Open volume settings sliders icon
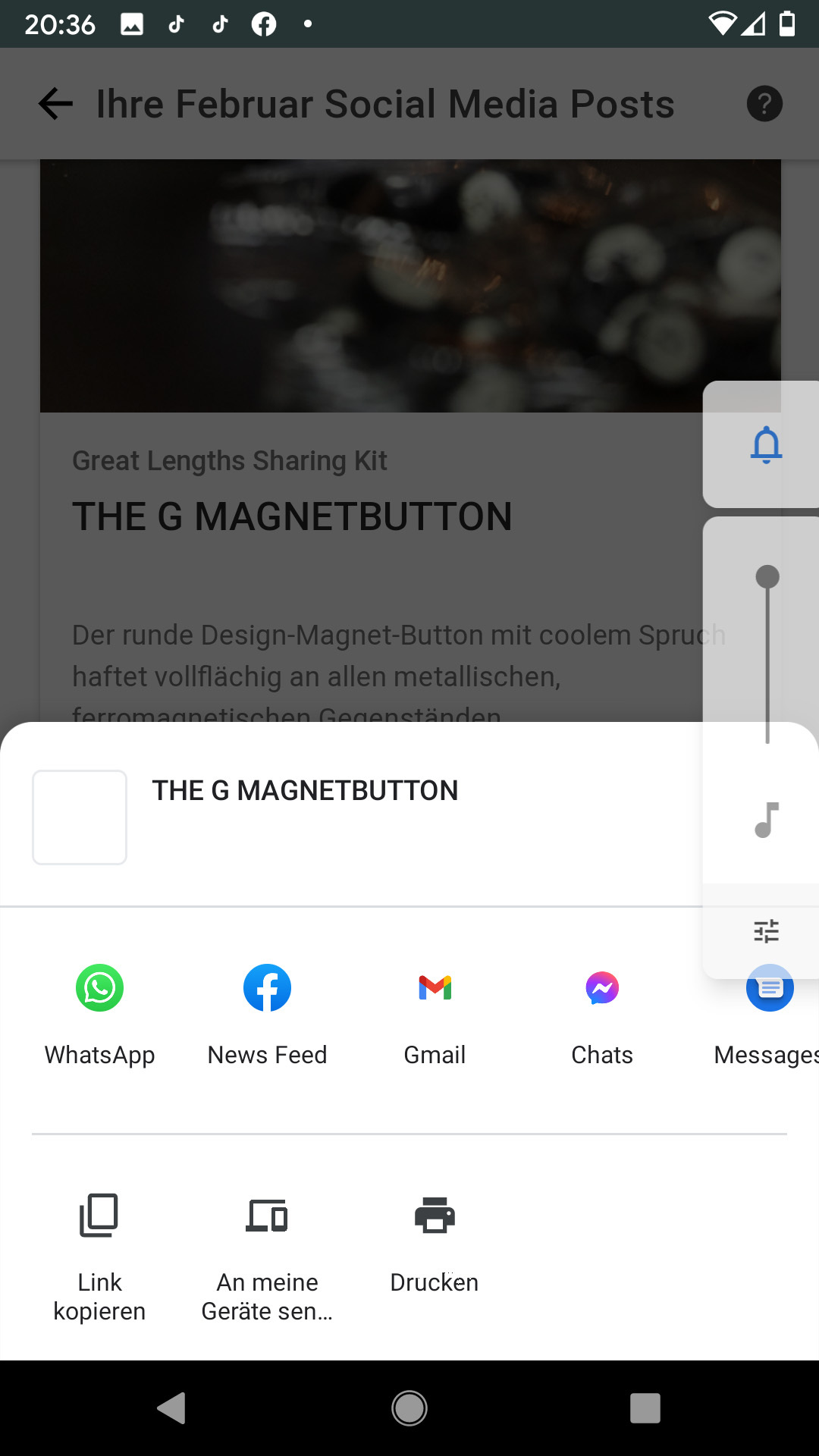 [766, 930]
